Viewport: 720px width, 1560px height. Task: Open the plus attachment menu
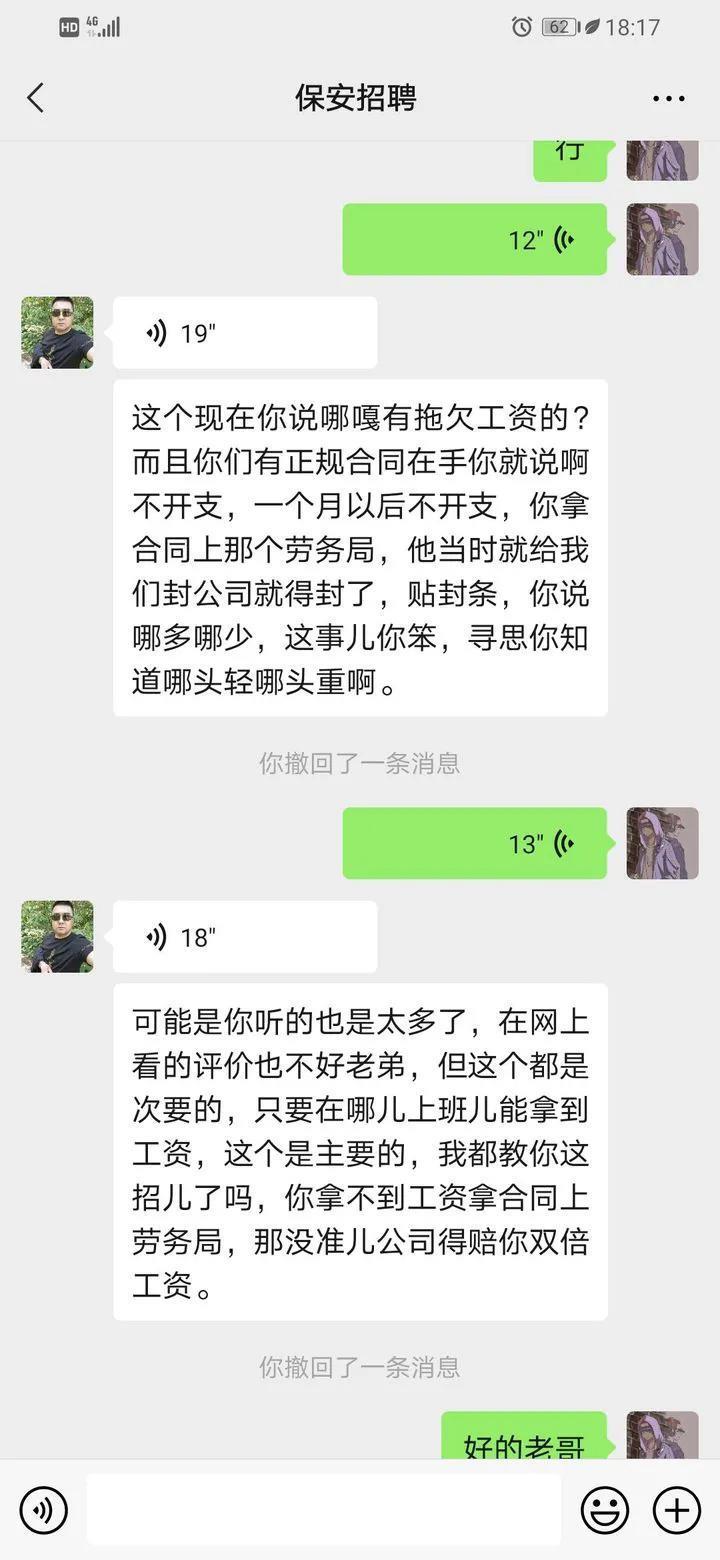pos(677,1509)
